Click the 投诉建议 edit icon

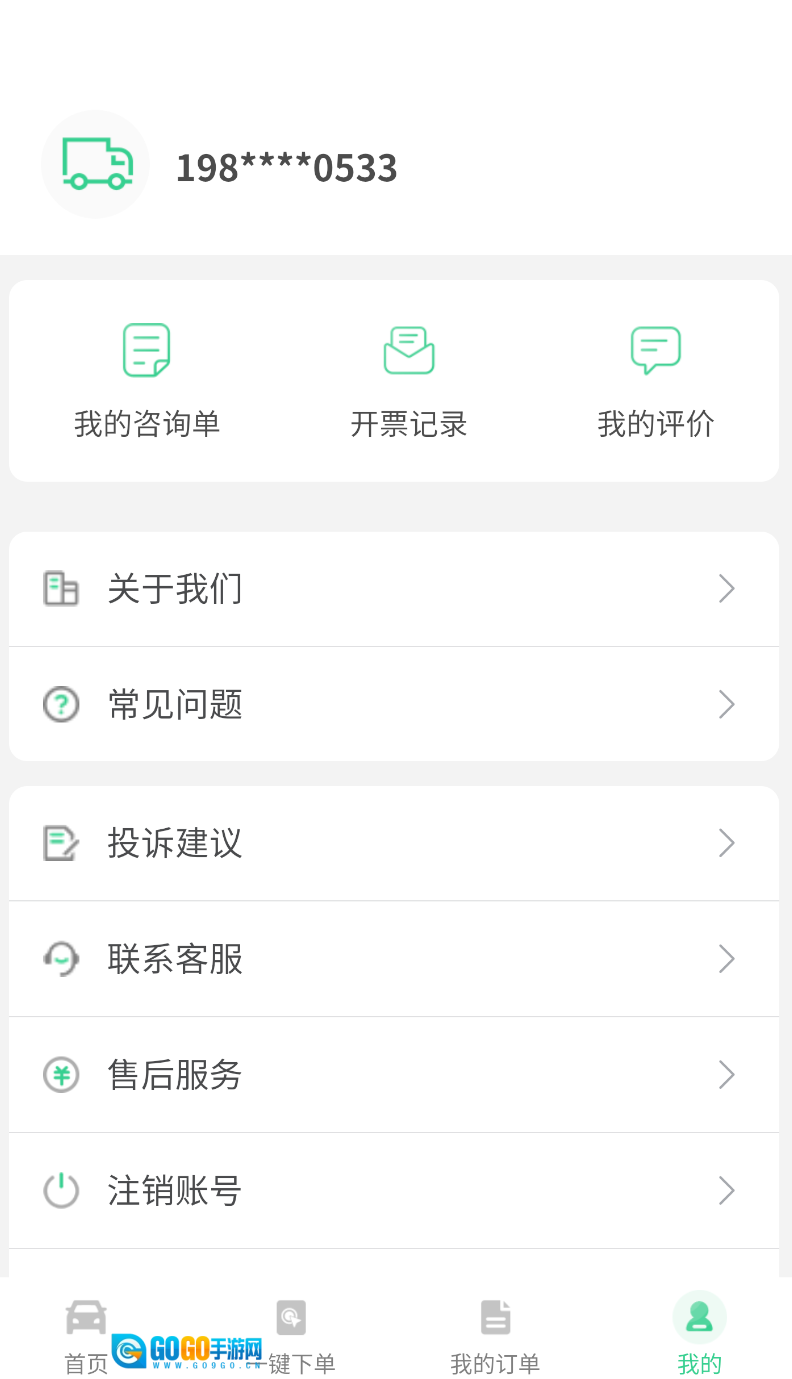click(61, 843)
